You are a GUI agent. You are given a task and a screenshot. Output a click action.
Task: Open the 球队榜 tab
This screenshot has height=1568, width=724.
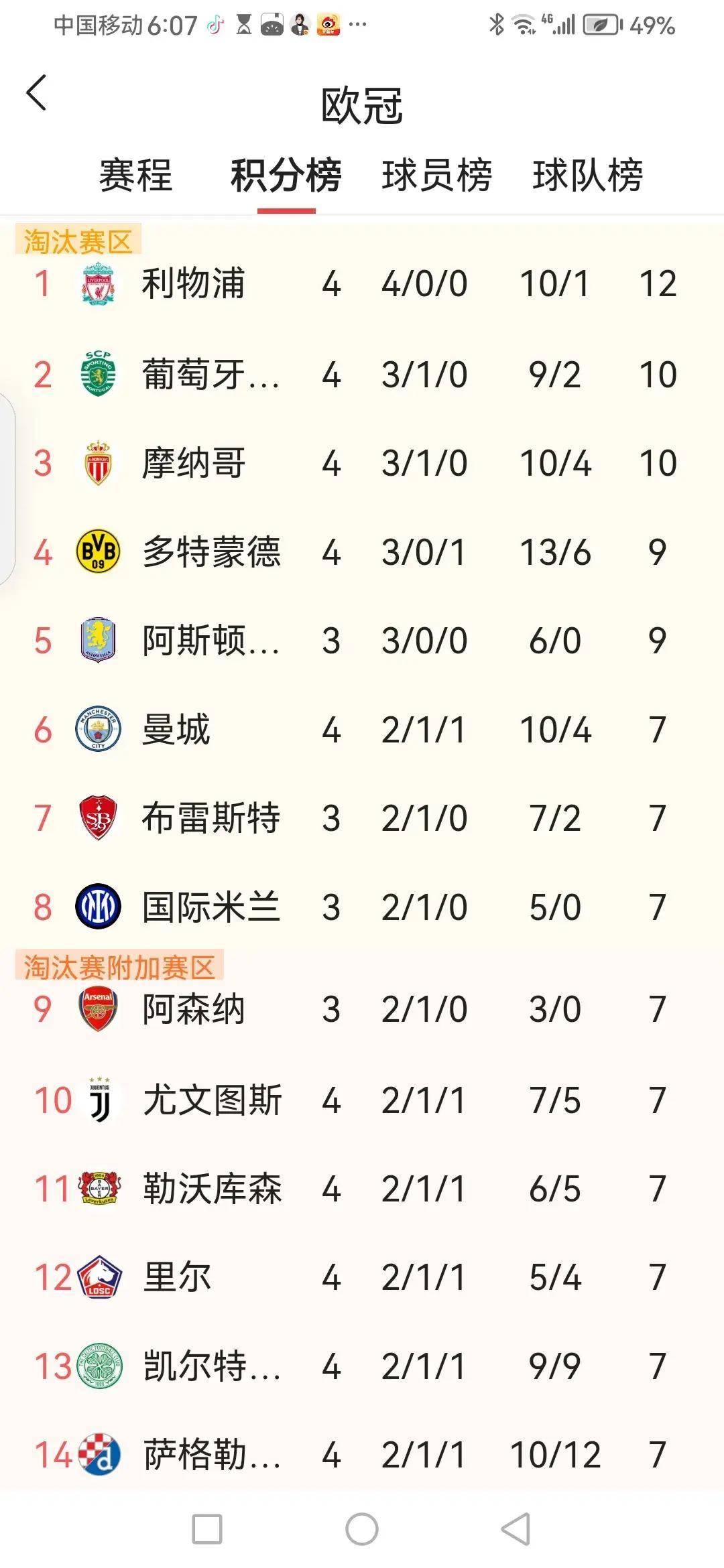pos(587,176)
